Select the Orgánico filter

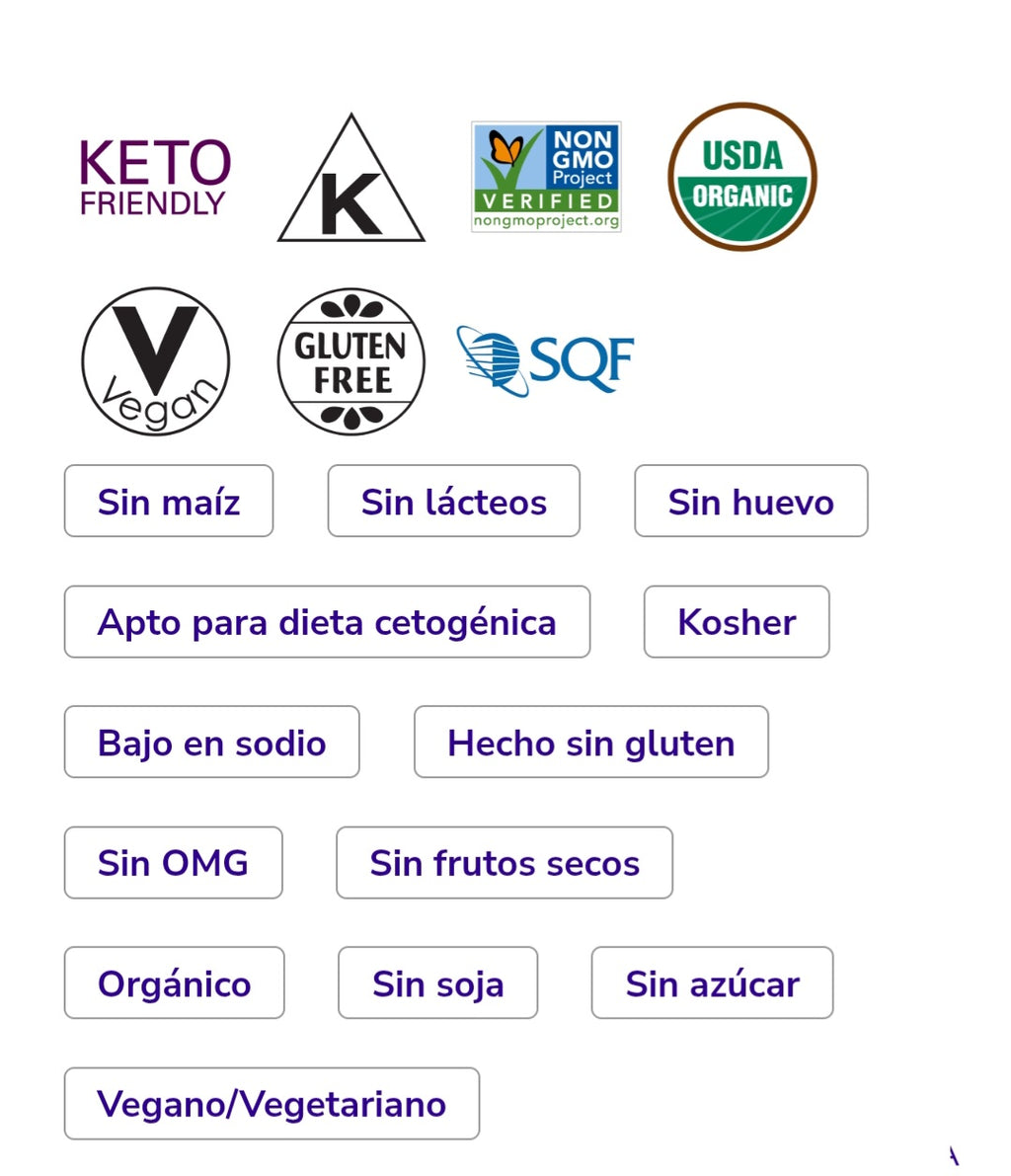coord(174,982)
